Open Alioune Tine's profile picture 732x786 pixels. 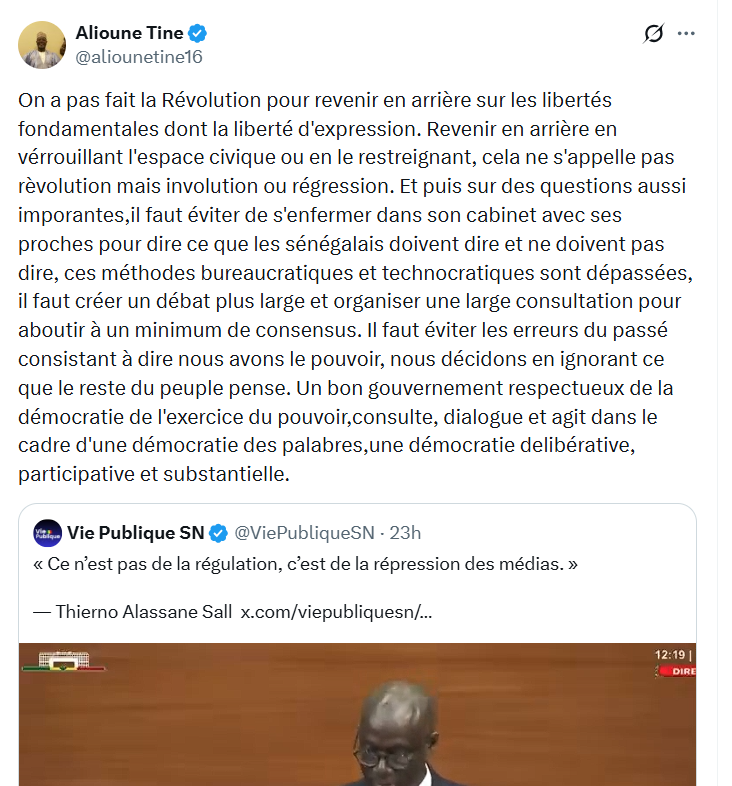click(x=42, y=44)
